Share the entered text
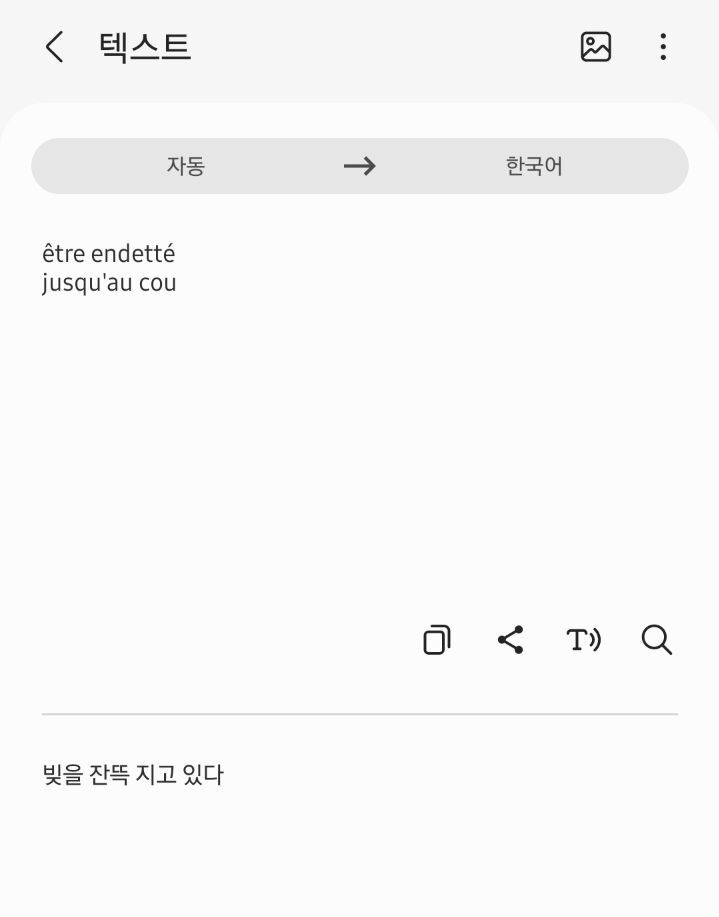Viewport: 719px width, 917px height. point(510,640)
